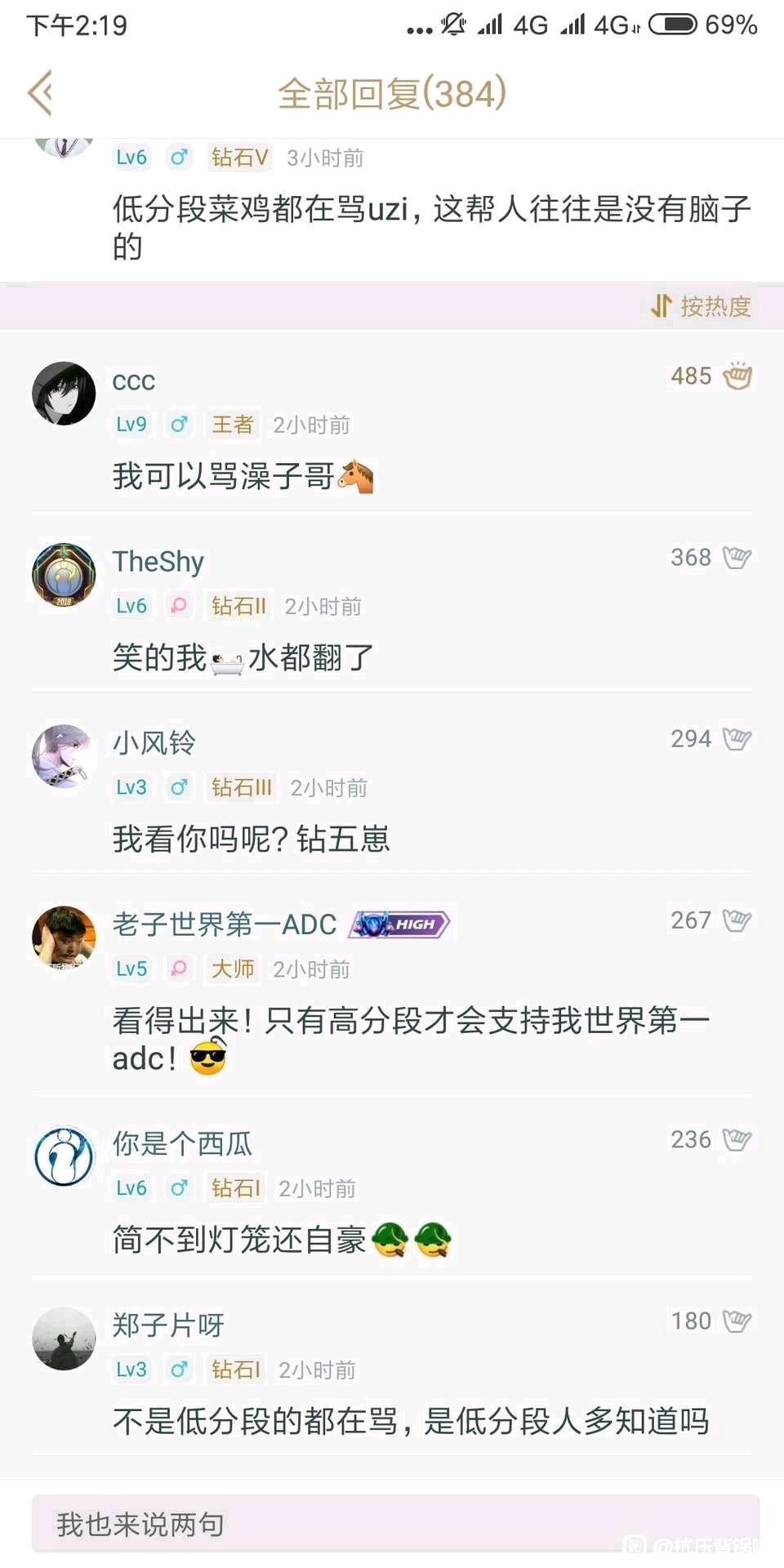Open 郑子片呀's profile avatar
The height and width of the screenshot is (1568, 784).
64,1338
